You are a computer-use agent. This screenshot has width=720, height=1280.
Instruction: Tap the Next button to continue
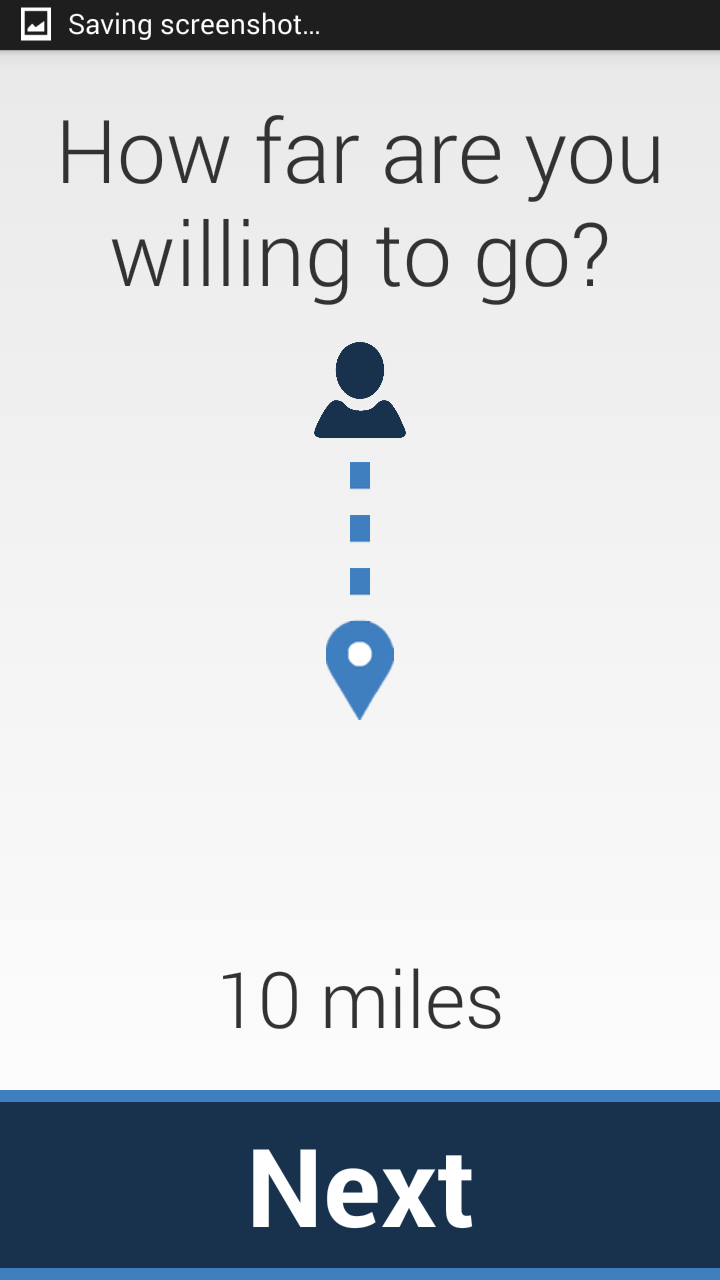(360, 1187)
